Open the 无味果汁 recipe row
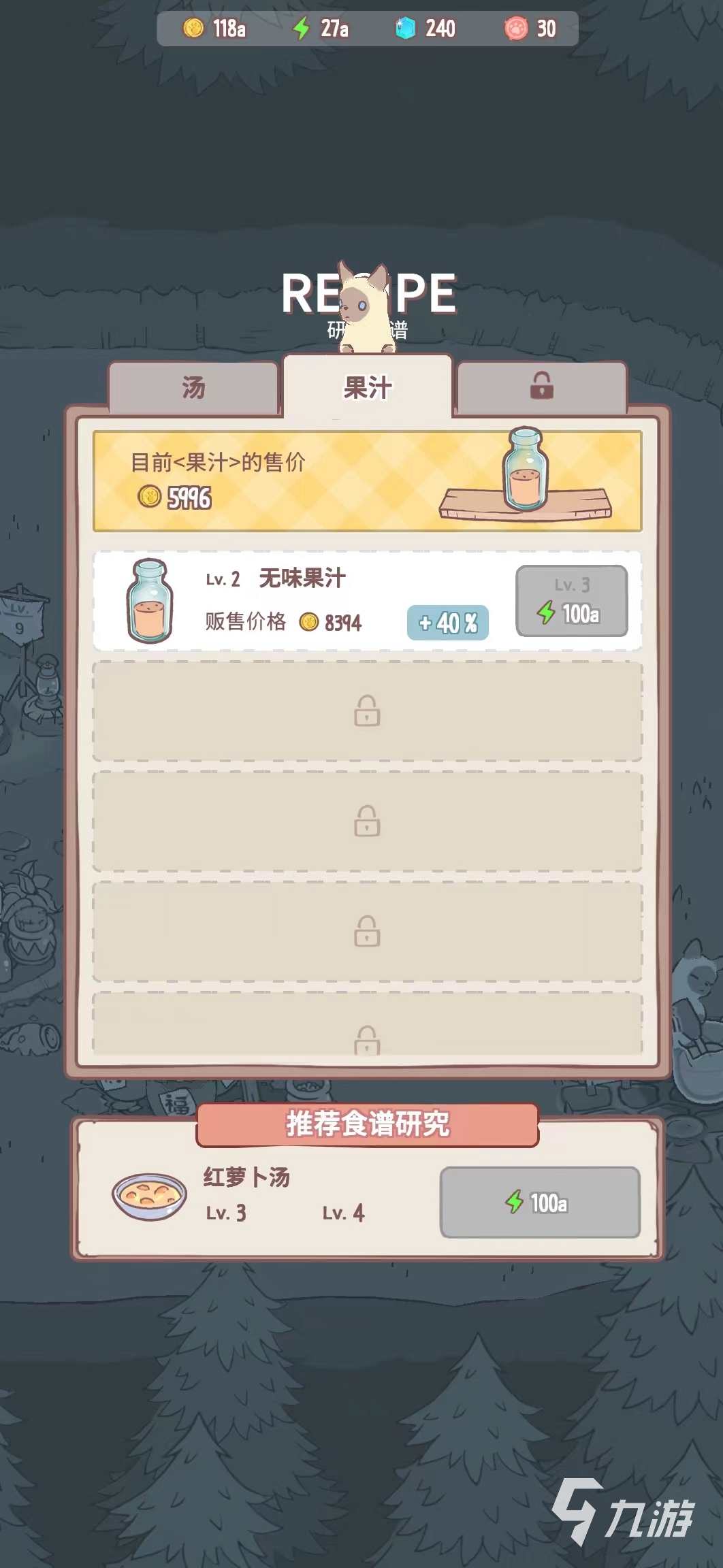This screenshot has width=723, height=1568. [x=300, y=600]
